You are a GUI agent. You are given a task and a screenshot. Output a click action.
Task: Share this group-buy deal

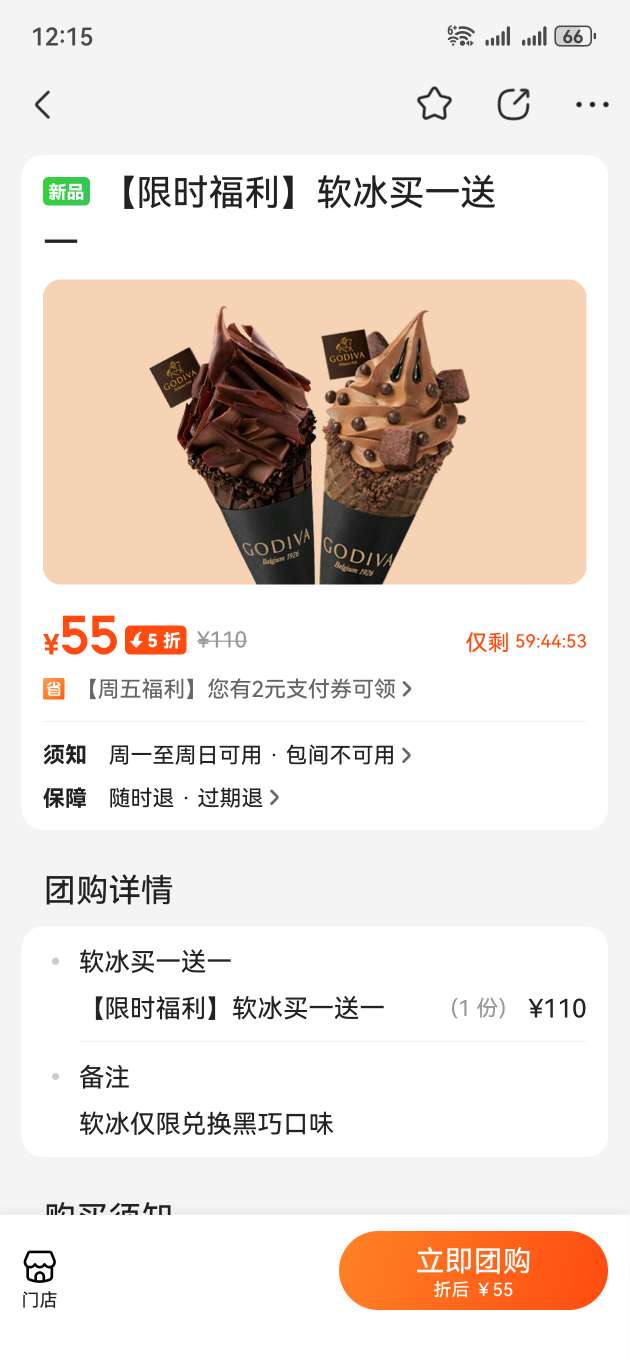(x=513, y=104)
